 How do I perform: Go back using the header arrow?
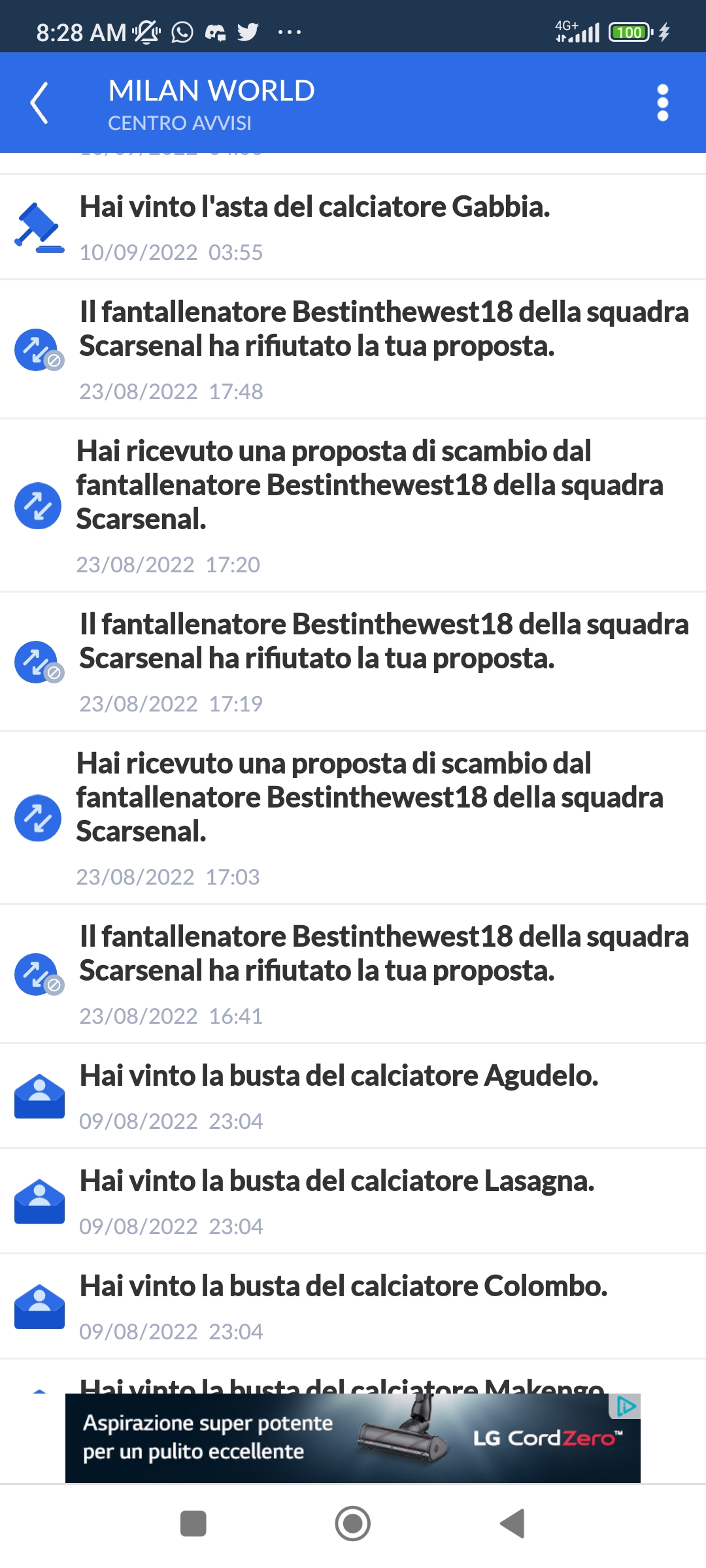(39, 103)
